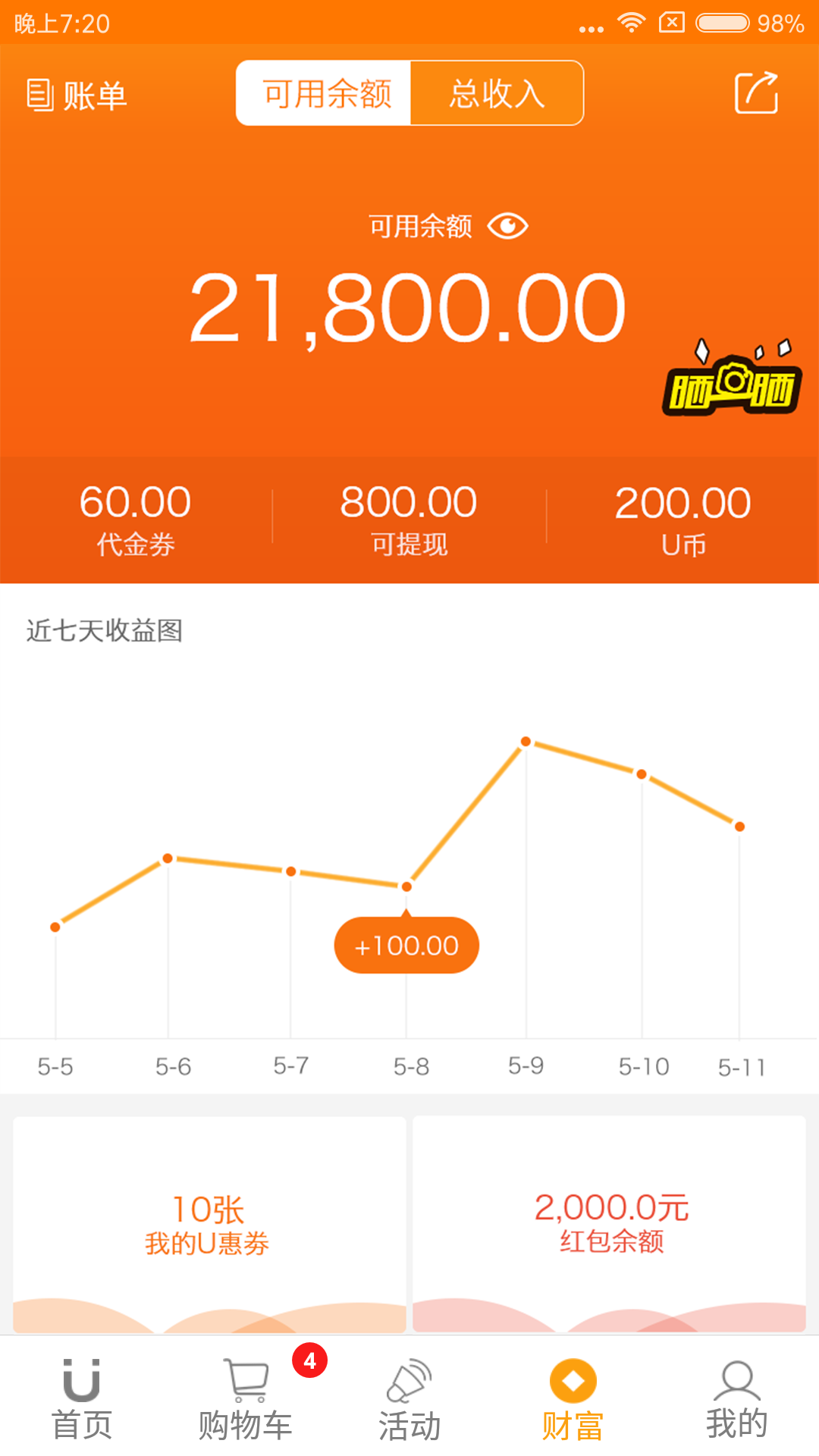The height and width of the screenshot is (1456, 819).
Task: Select the 5-9 point on the chart
Action: click(526, 742)
